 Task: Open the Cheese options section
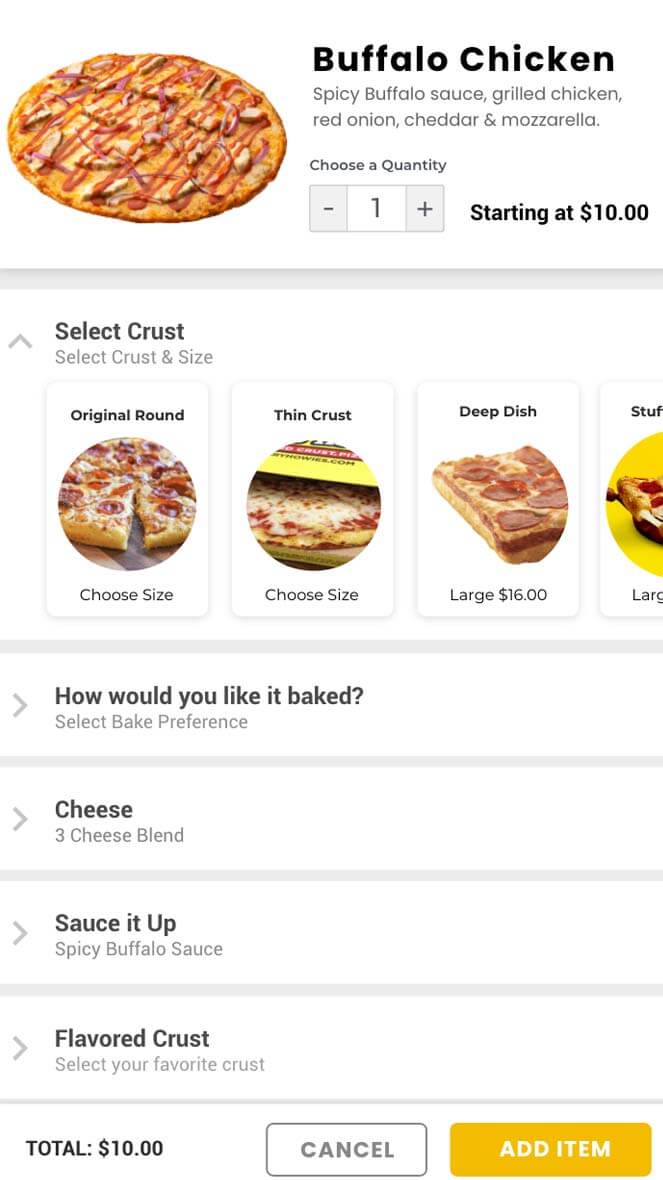331,820
